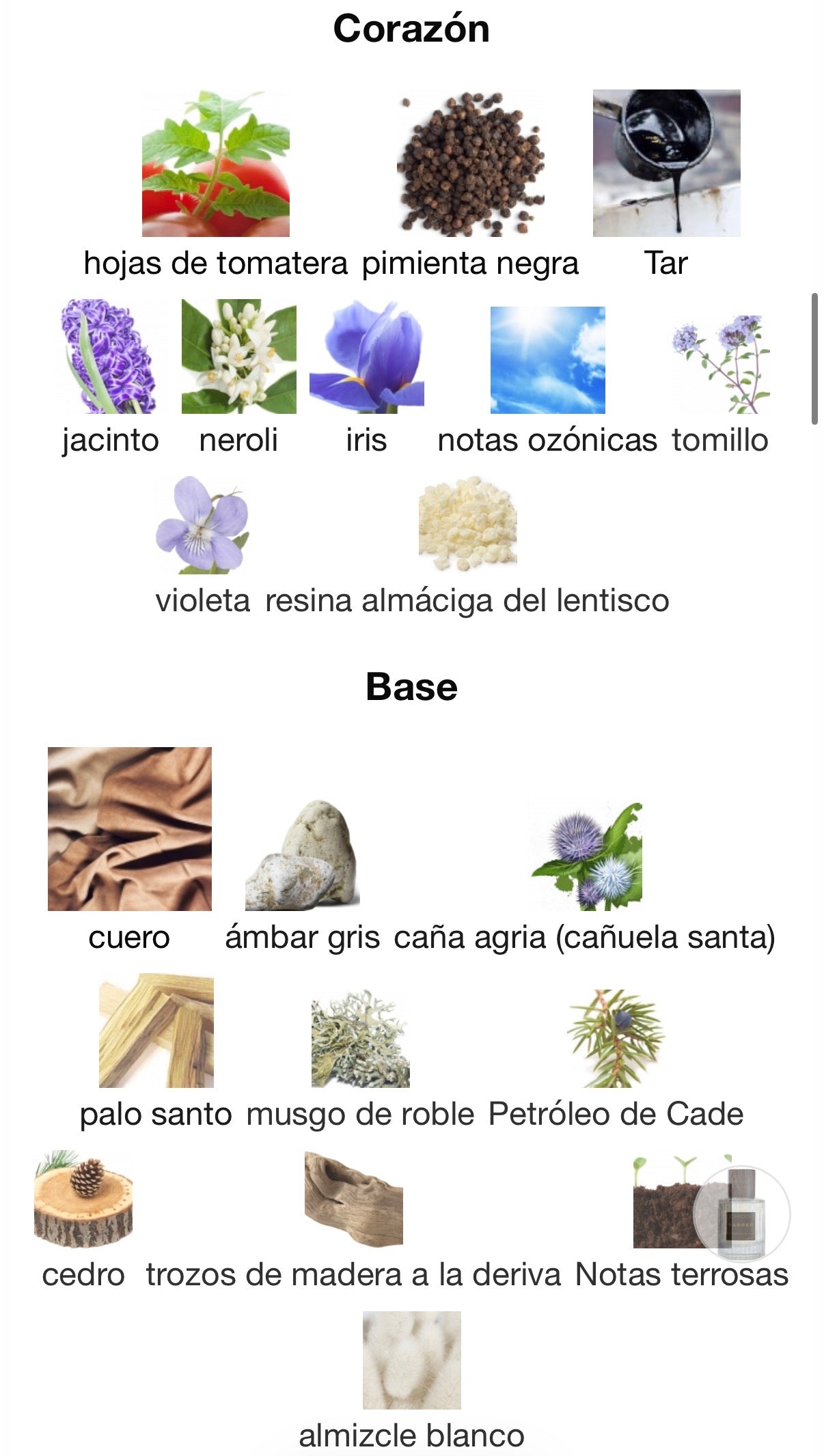824x1456 pixels.
Task: Select the iris note
Action: pos(366,356)
